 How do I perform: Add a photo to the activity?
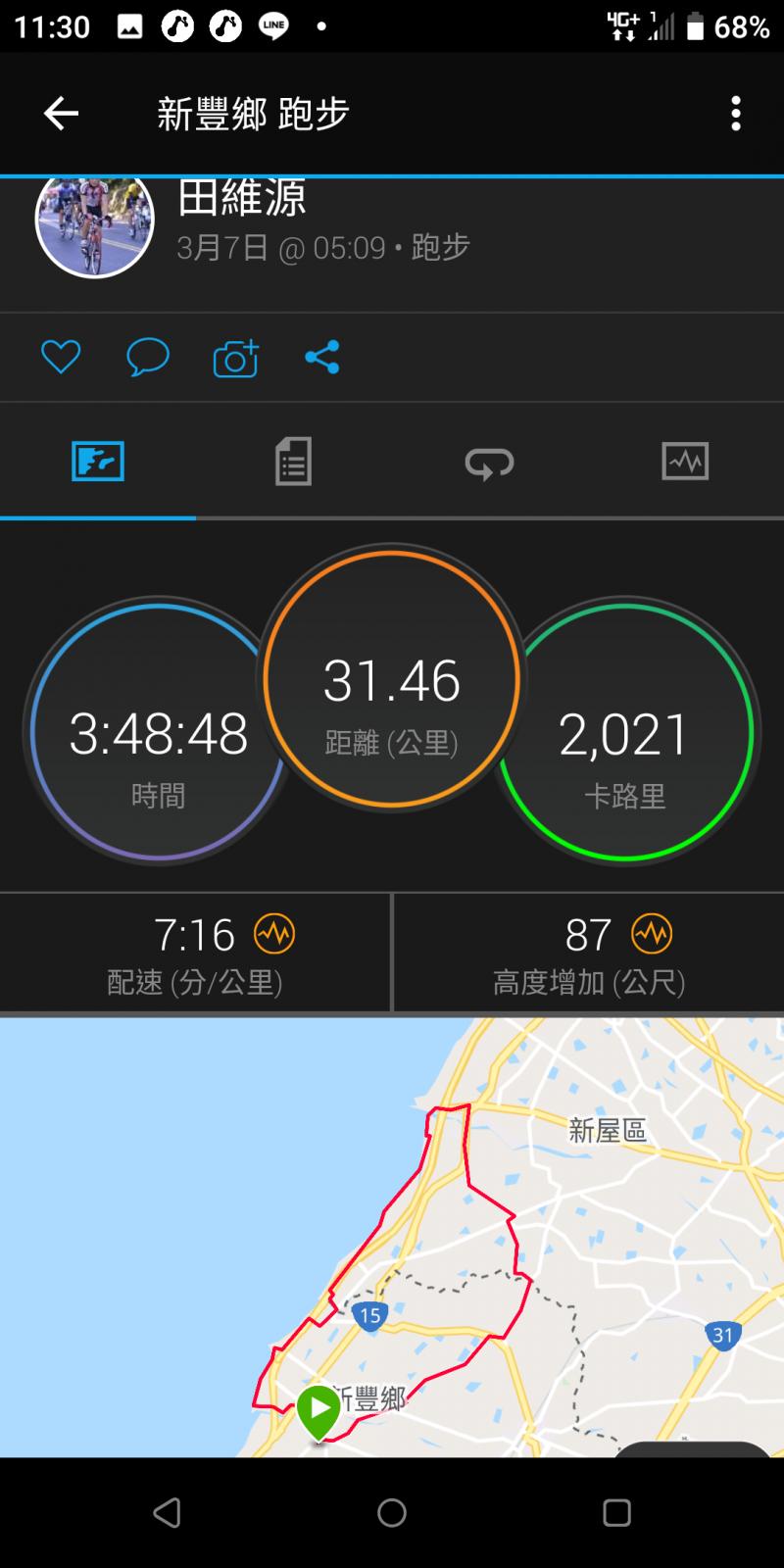pos(235,359)
